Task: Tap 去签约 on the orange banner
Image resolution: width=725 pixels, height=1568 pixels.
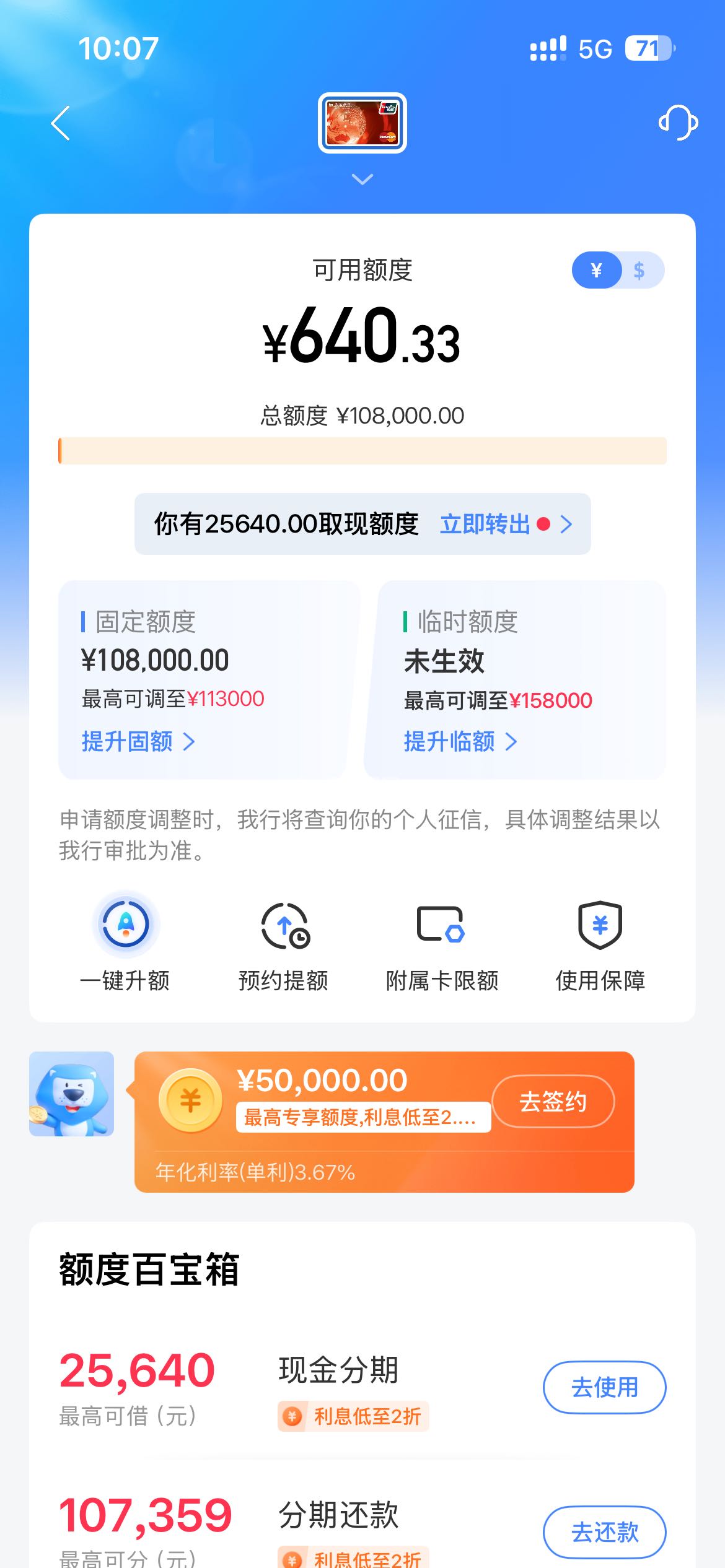Action: click(553, 1102)
